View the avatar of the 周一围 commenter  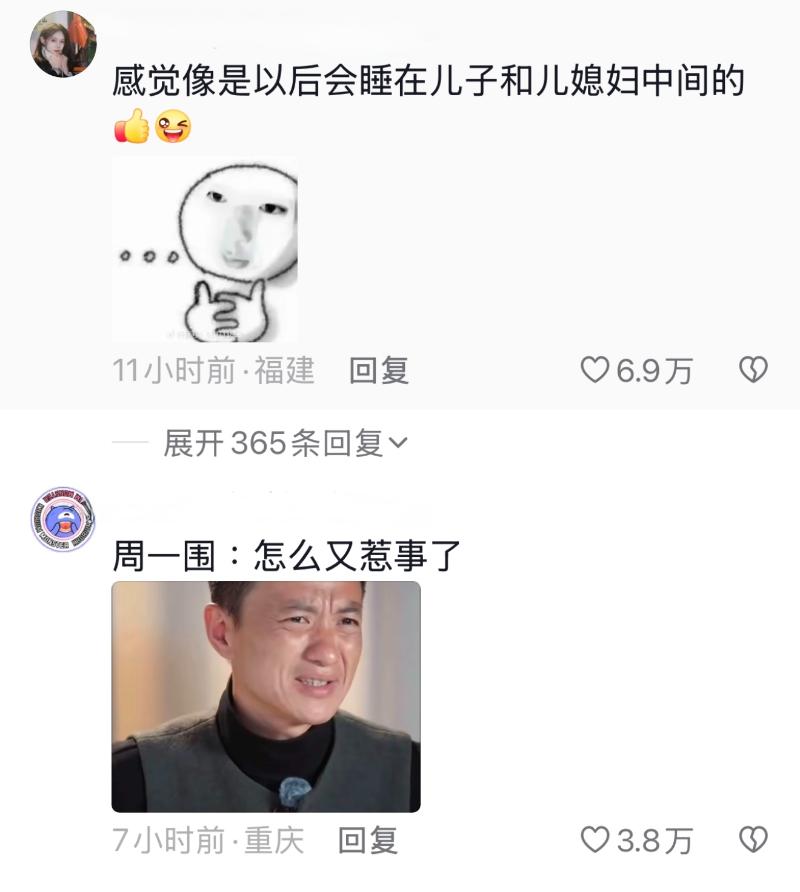tap(63, 520)
